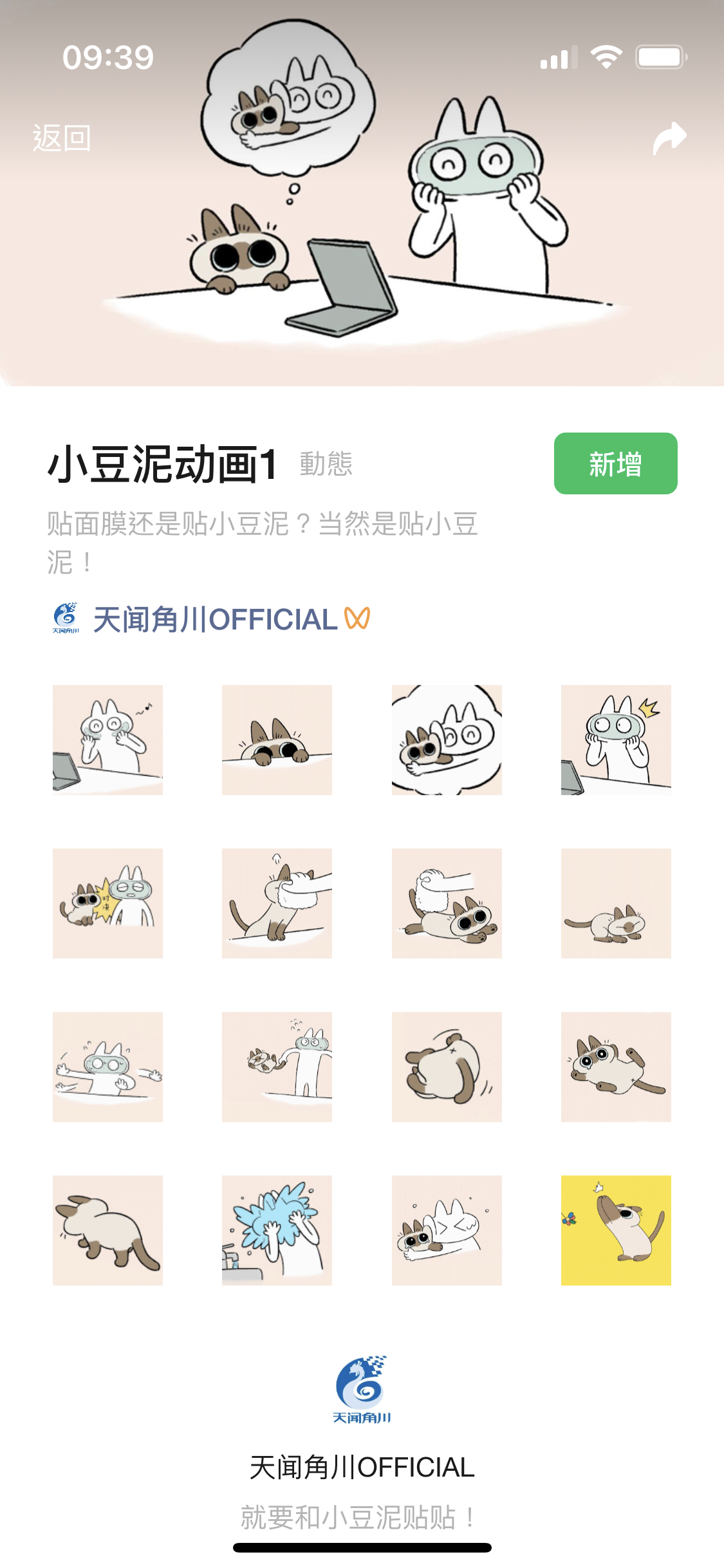Viewport: 724px width, 1568px height.
Task: Preview the crying Siamese cat lying down
Action: (616, 1067)
